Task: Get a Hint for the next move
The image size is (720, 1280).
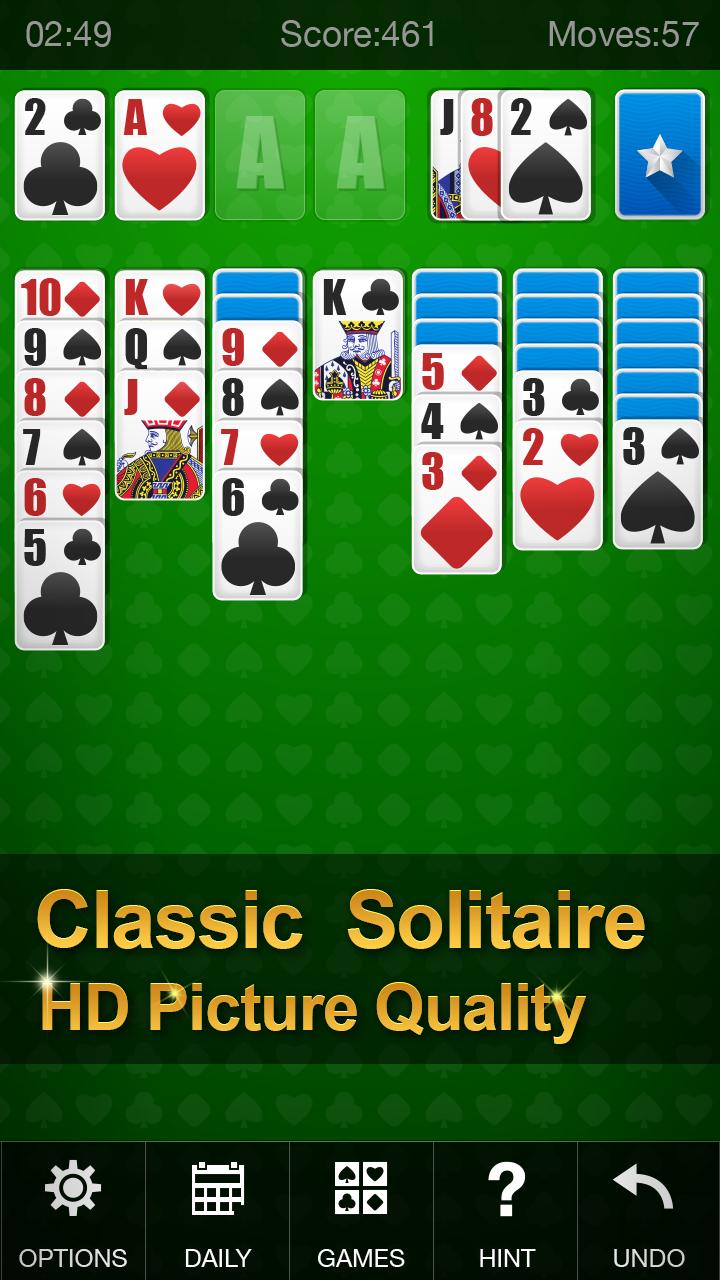Action: 505,1212
